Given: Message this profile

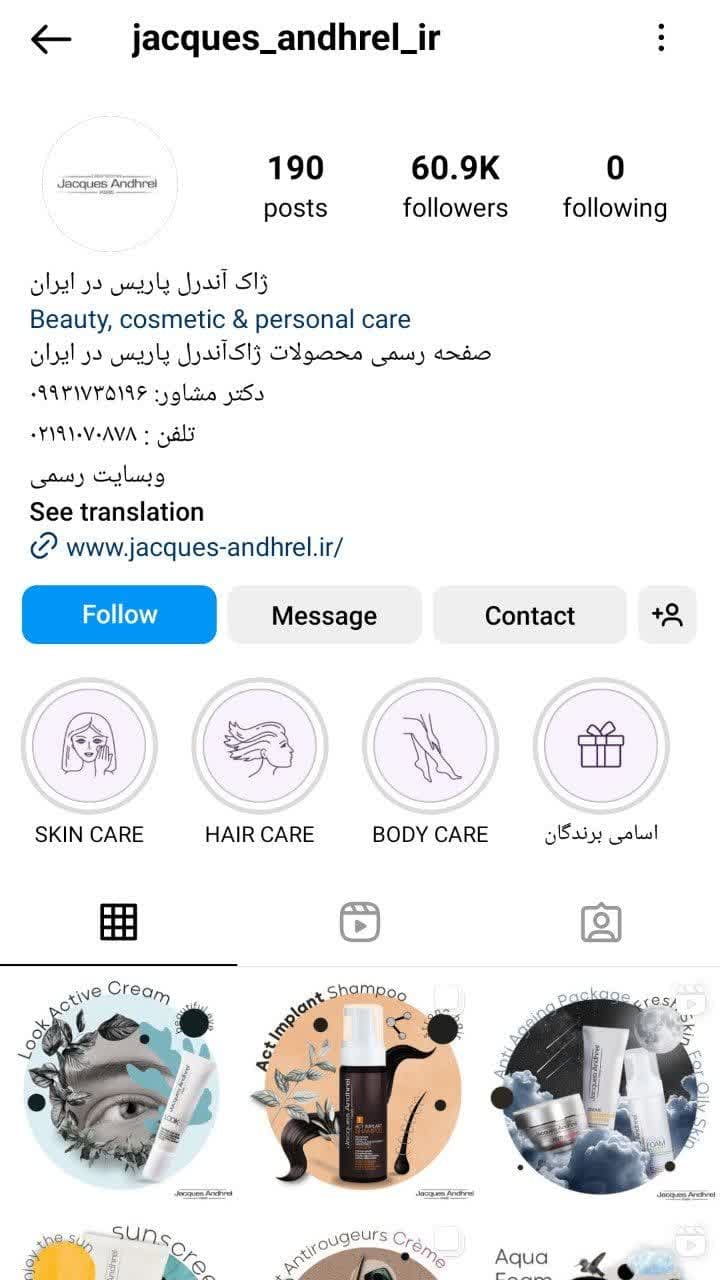Looking at the screenshot, I should pos(324,615).
